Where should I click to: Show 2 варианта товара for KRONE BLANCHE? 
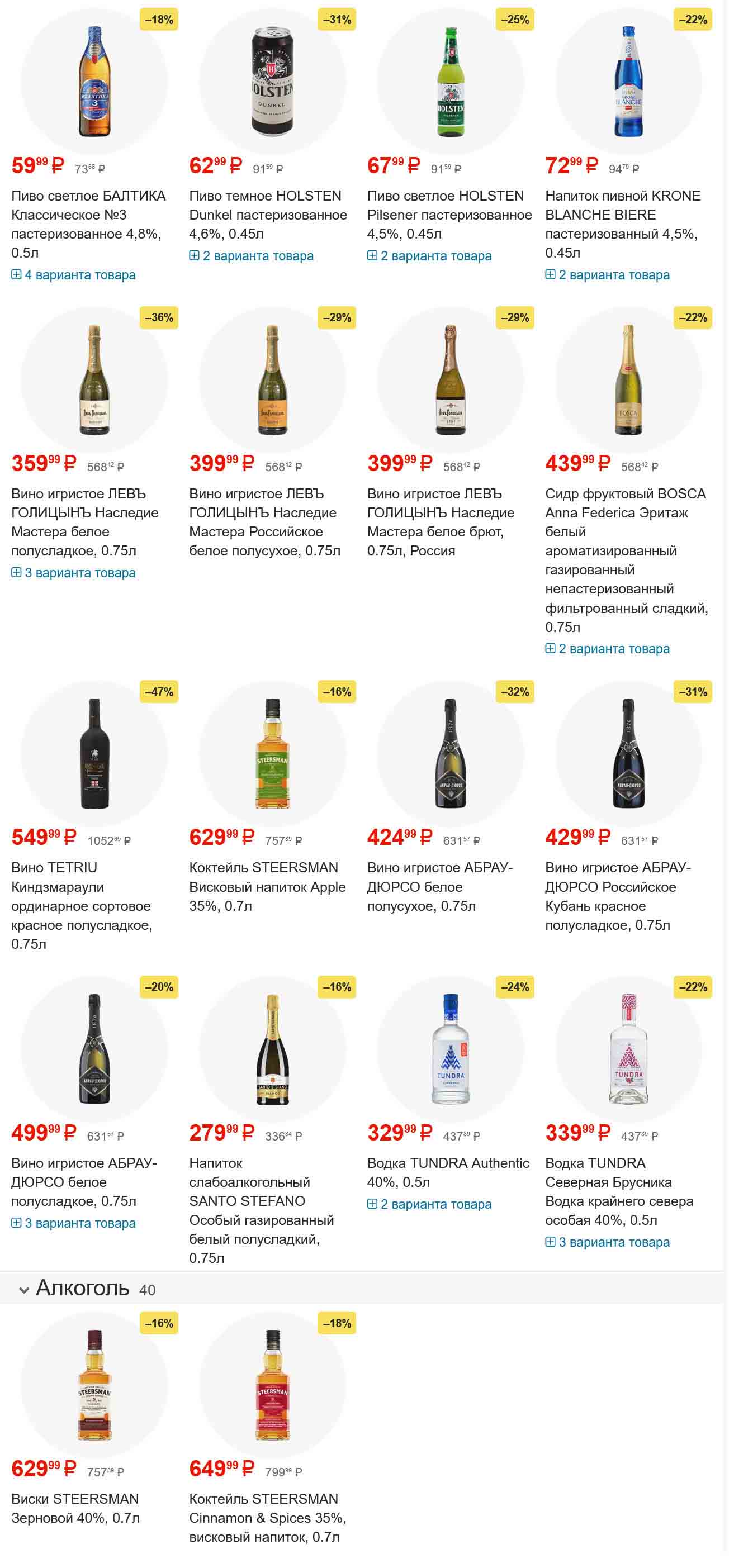(607, 275)
